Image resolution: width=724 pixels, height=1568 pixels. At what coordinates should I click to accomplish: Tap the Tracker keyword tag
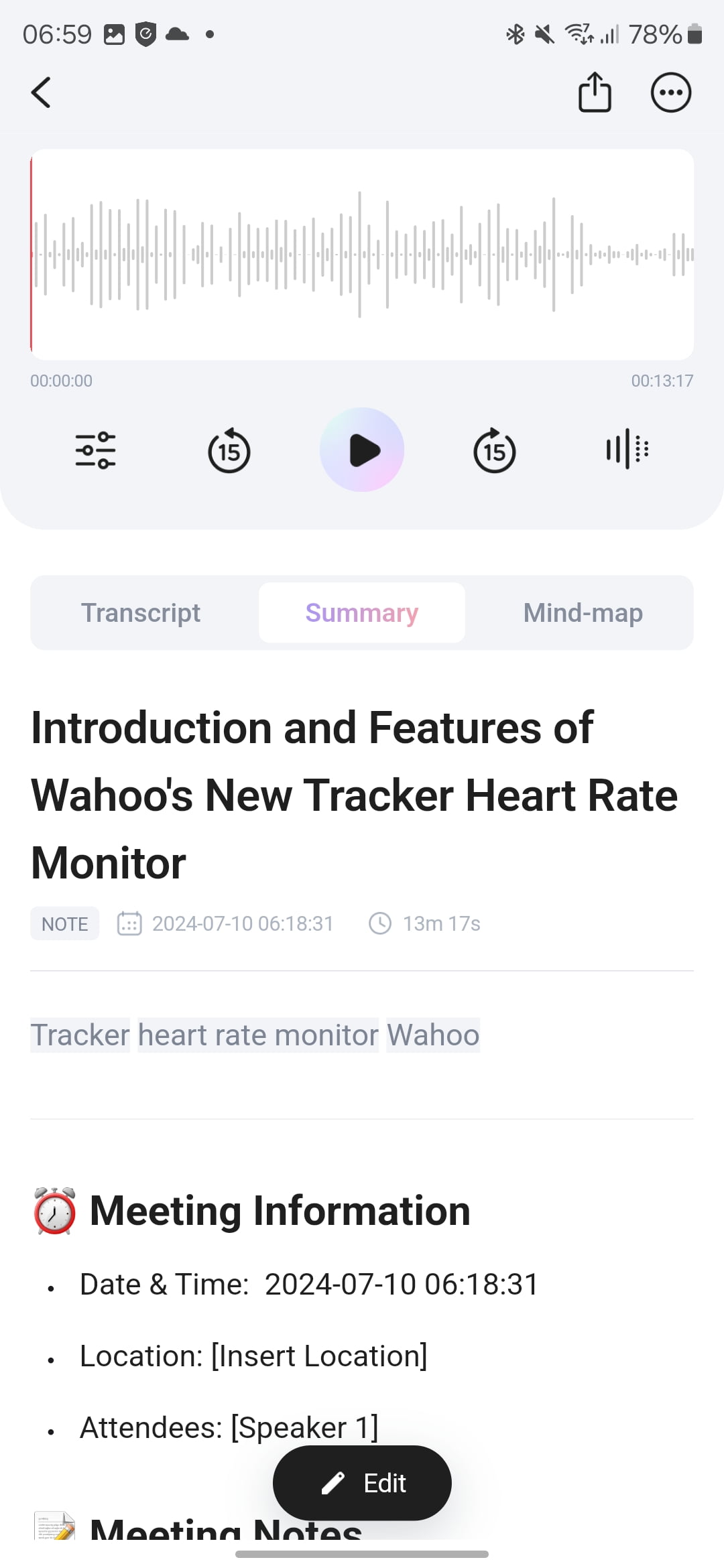(x=80, y=1035)
